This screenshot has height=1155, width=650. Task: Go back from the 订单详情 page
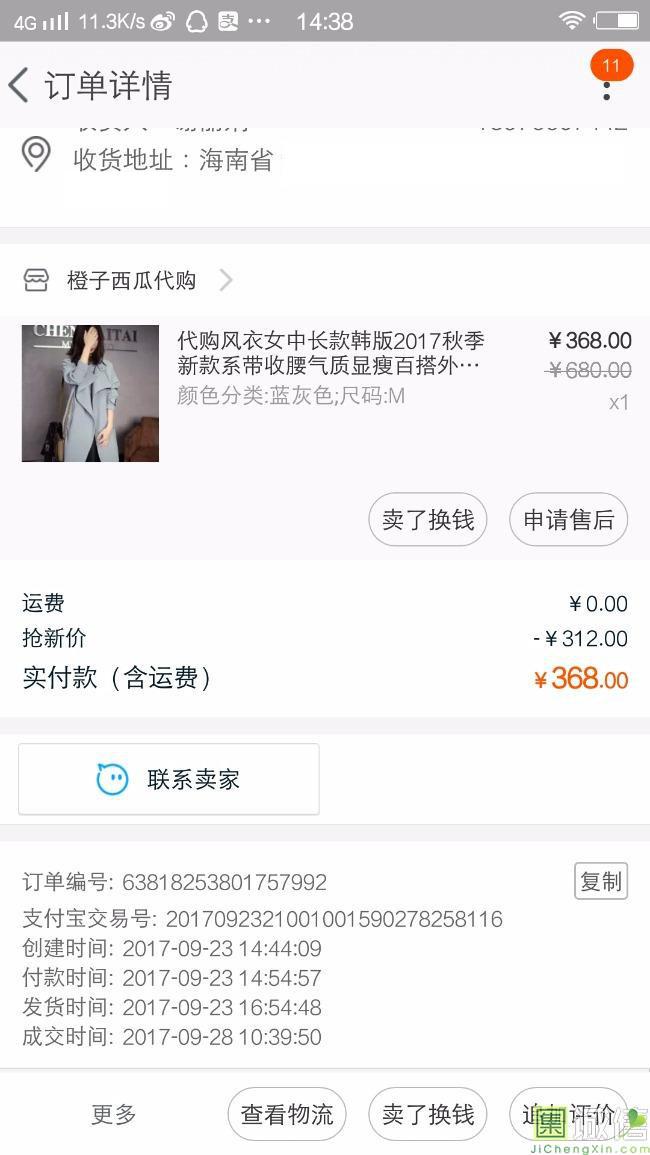tap(19, 85)
